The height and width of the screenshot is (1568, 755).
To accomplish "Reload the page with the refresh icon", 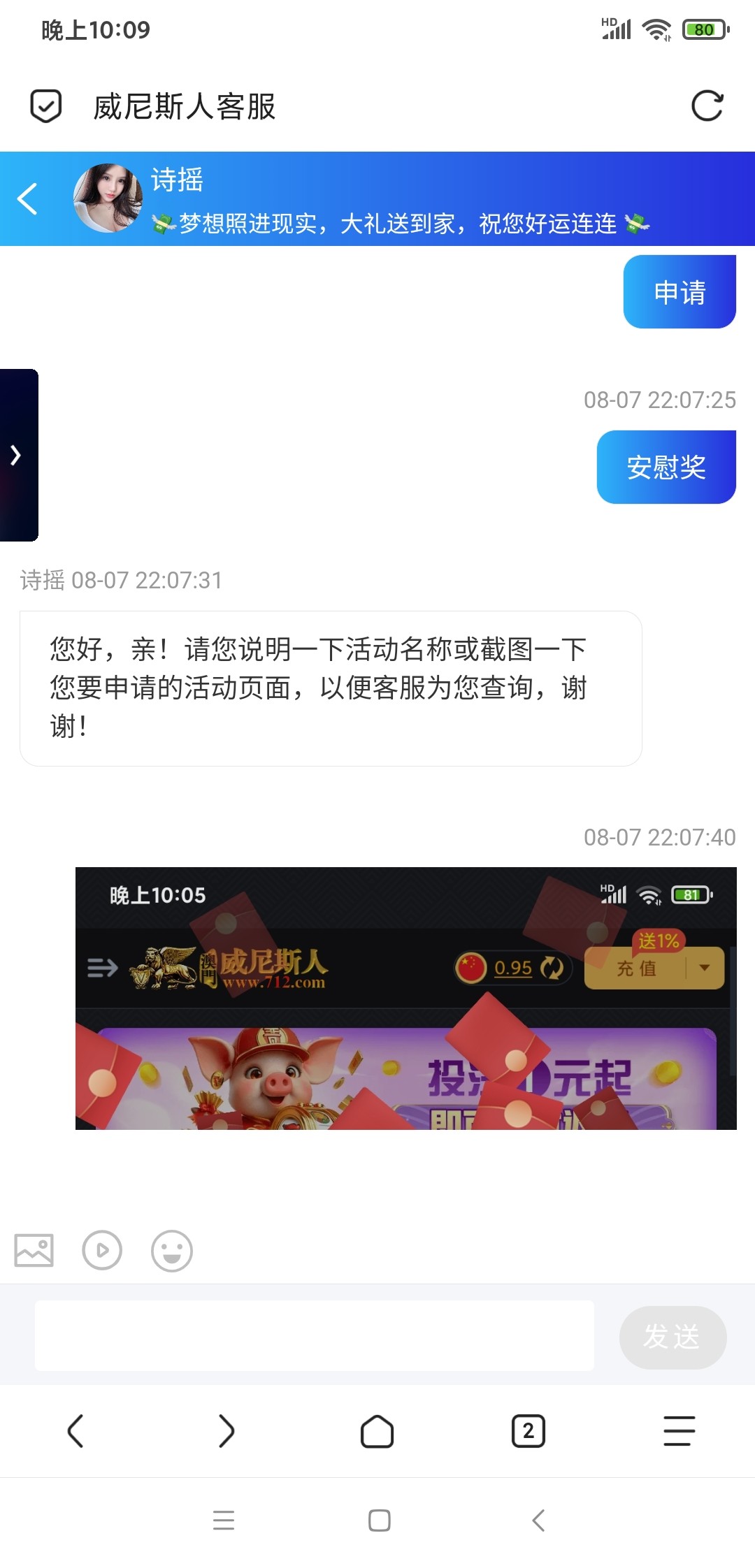I will [x=707, y=106].
